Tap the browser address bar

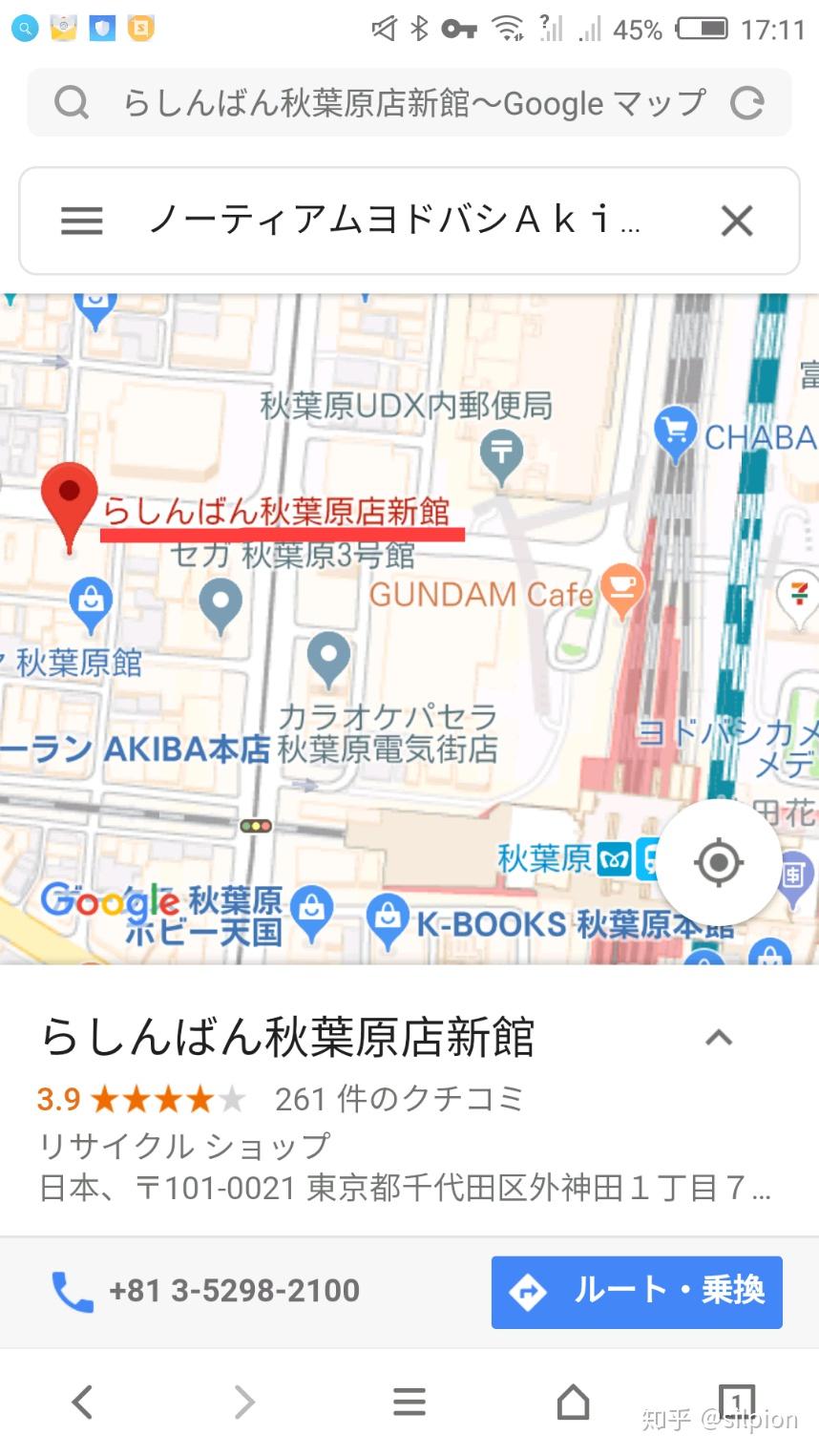(410, 102)
